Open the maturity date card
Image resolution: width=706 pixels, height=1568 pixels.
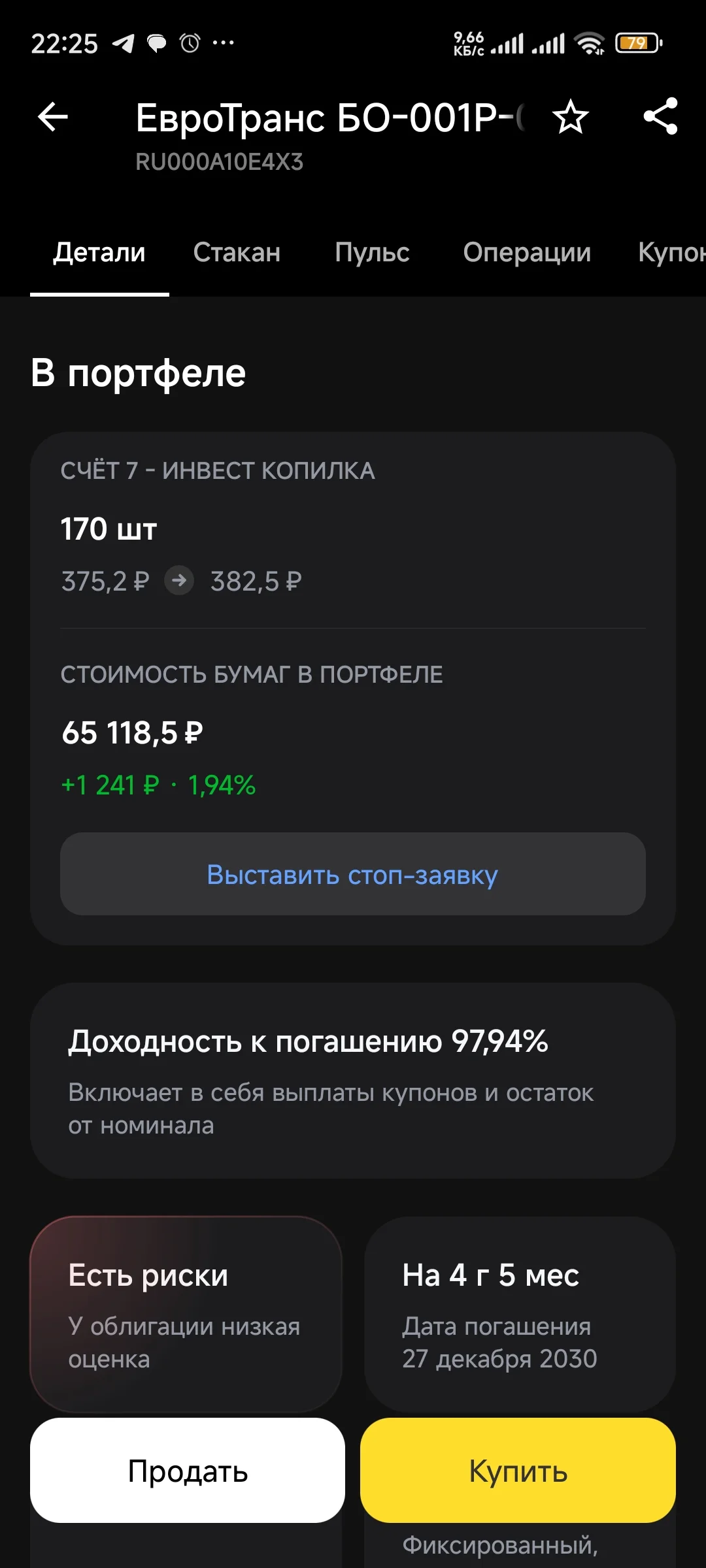520,1315
